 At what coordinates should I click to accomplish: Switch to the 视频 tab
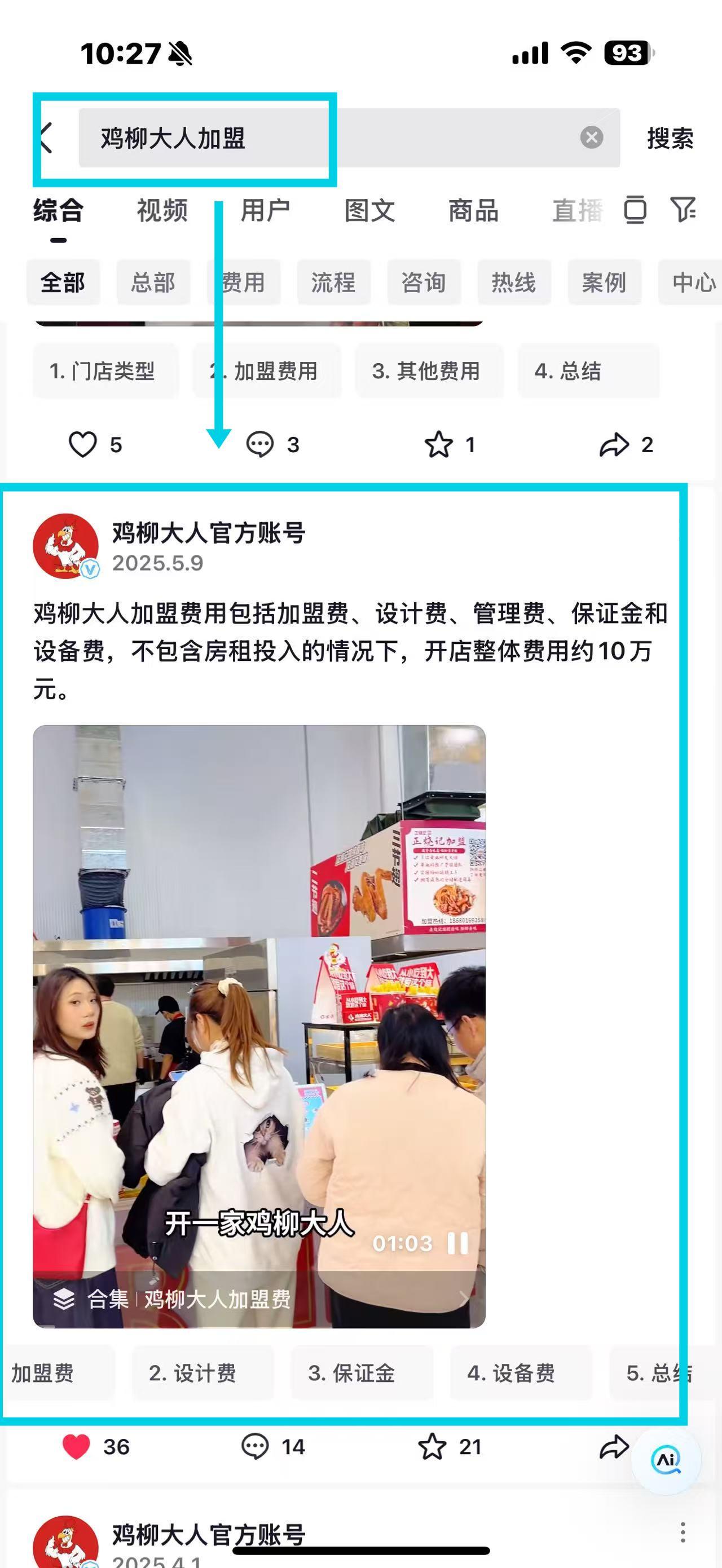coord(162,211)
